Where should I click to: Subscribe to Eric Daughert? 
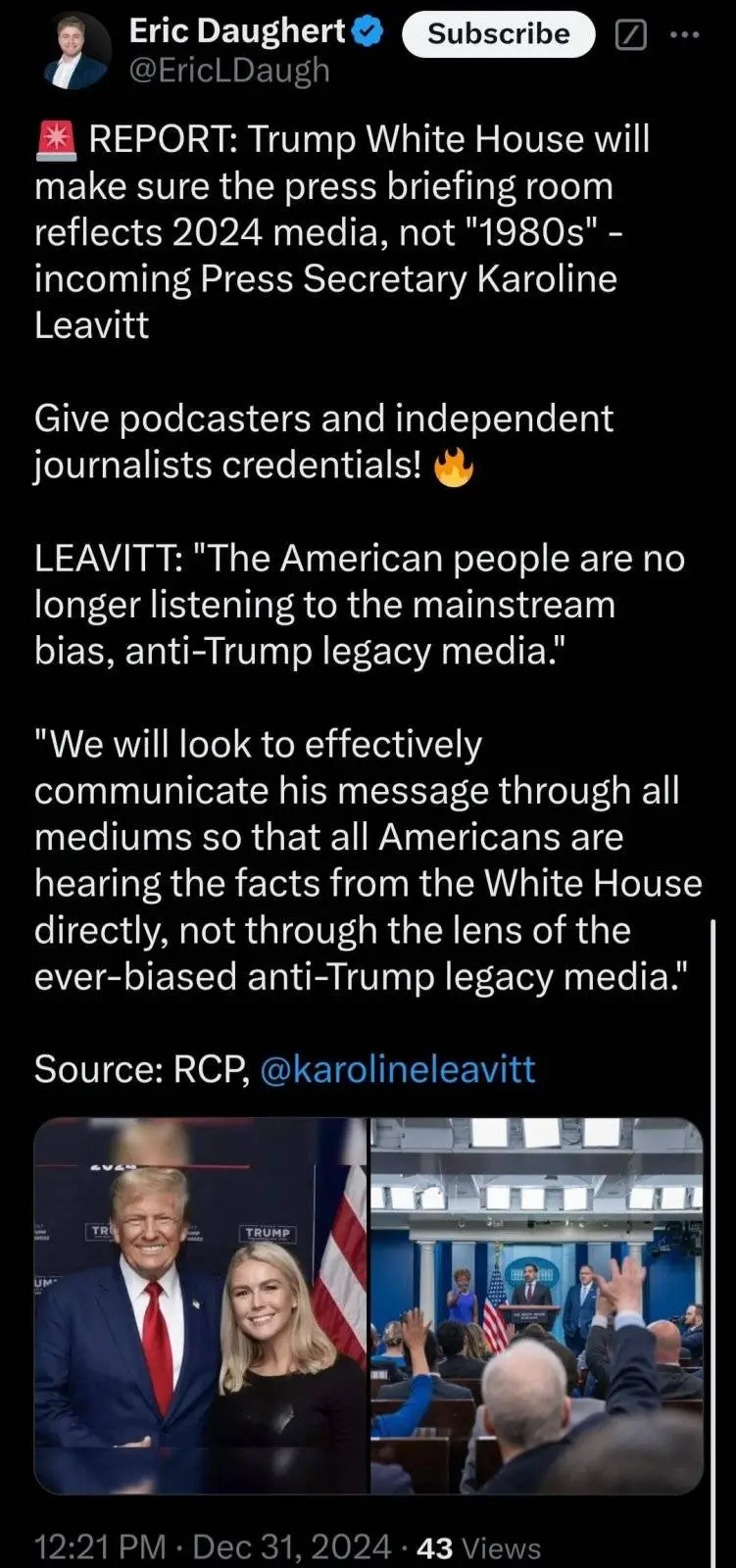pos(499,34)
